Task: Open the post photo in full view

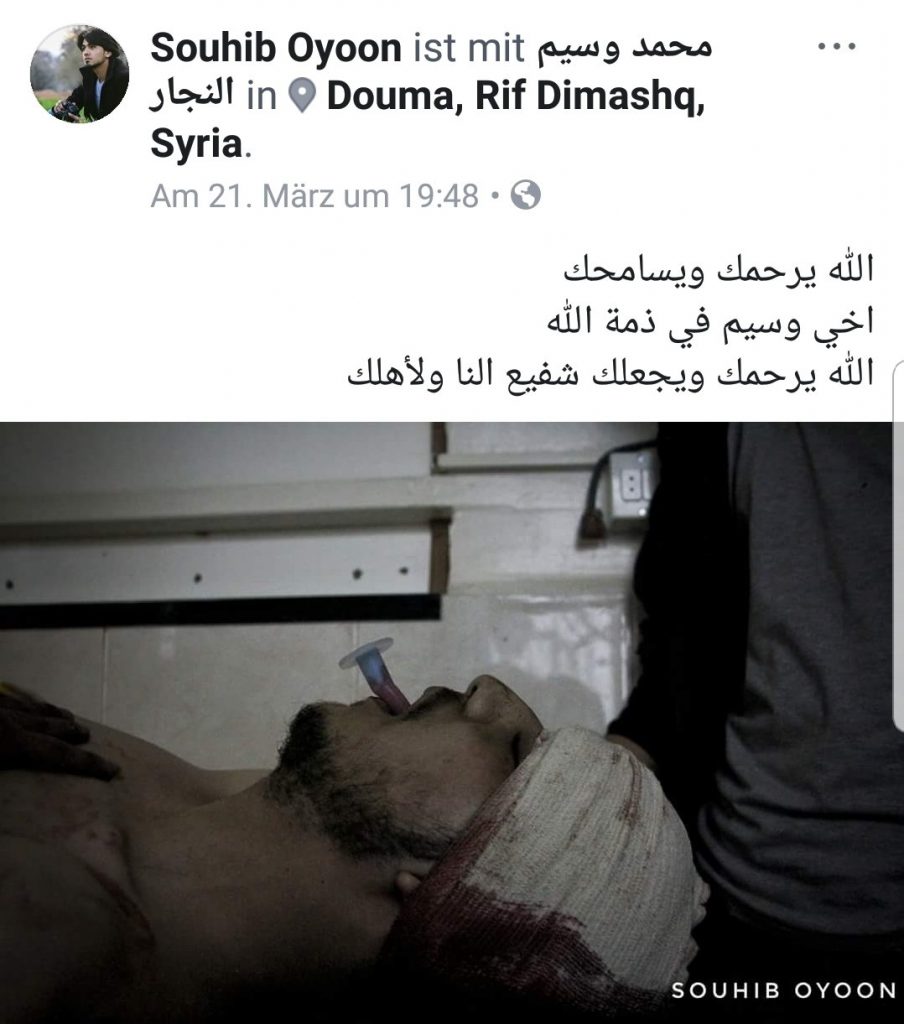Action: [451, 720]
